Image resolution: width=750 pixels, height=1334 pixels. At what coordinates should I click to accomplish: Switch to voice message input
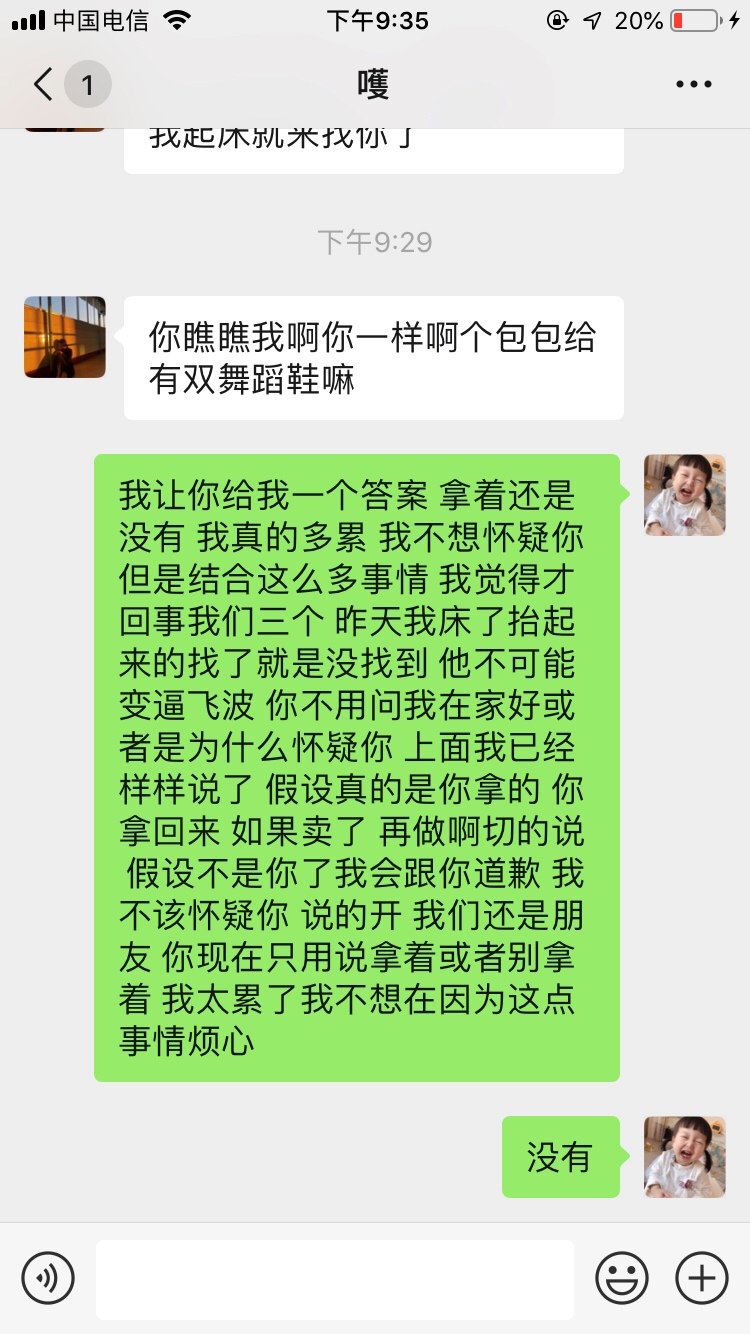click(x=48, y=1277)
